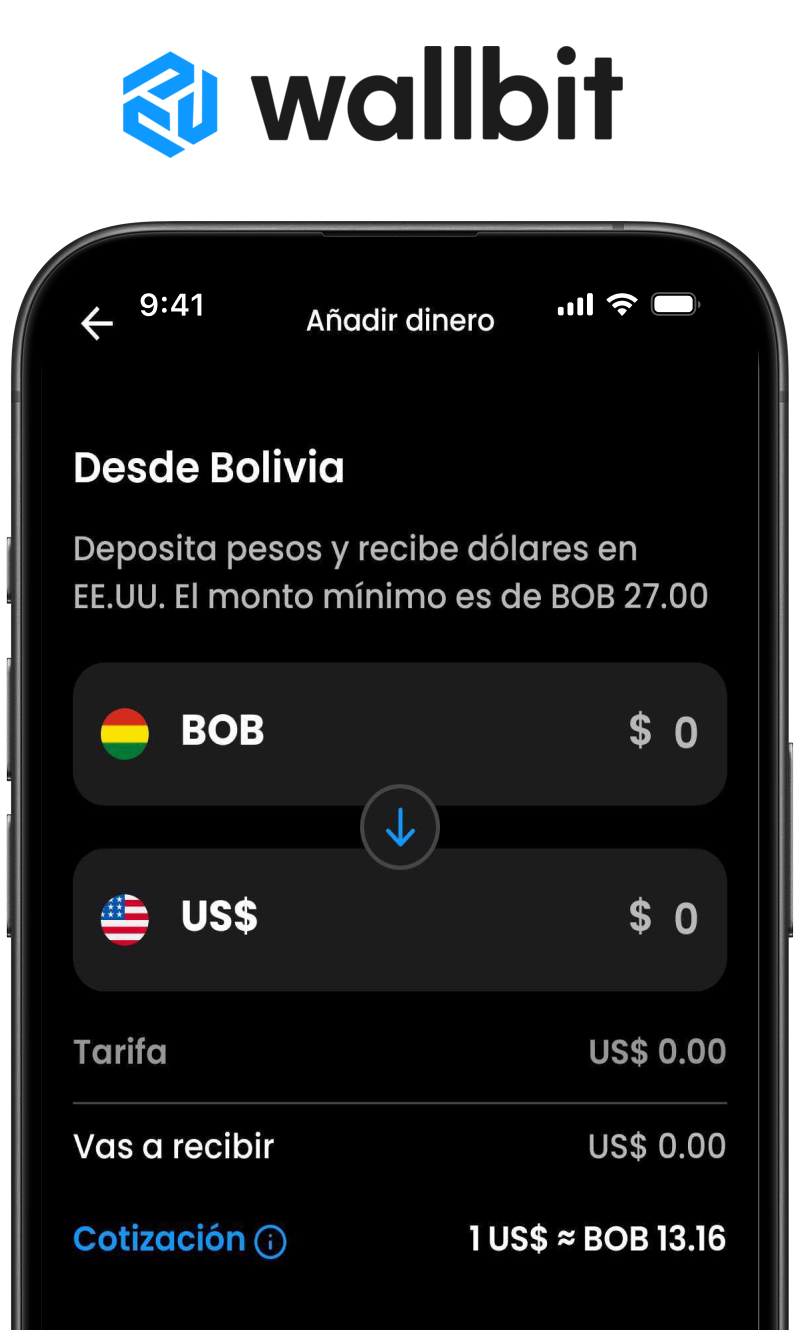
Task: Tap the United States flag icon
Action: tap(124, 918)
